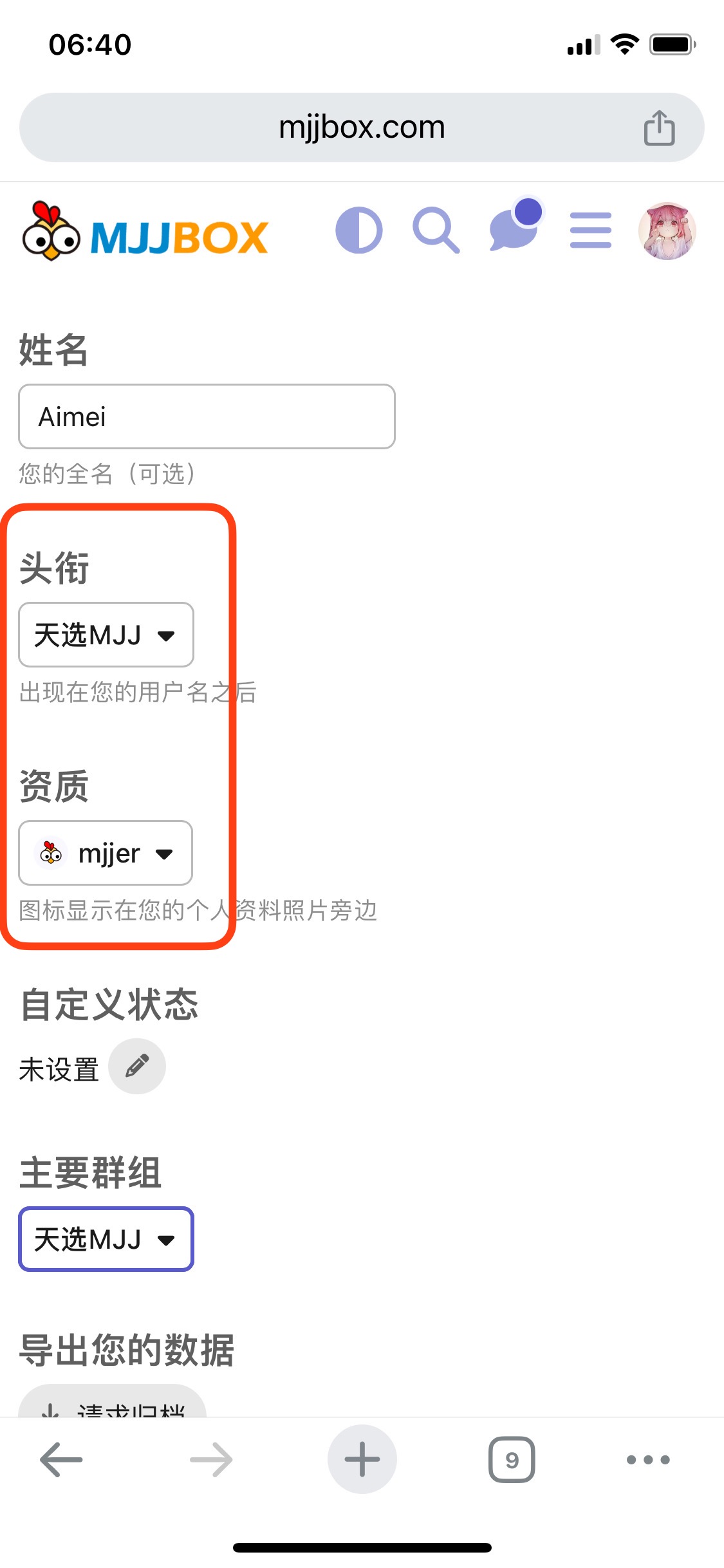Open browser more options menu
The height and width of the screenshot is (1568, 724).
648,1459
